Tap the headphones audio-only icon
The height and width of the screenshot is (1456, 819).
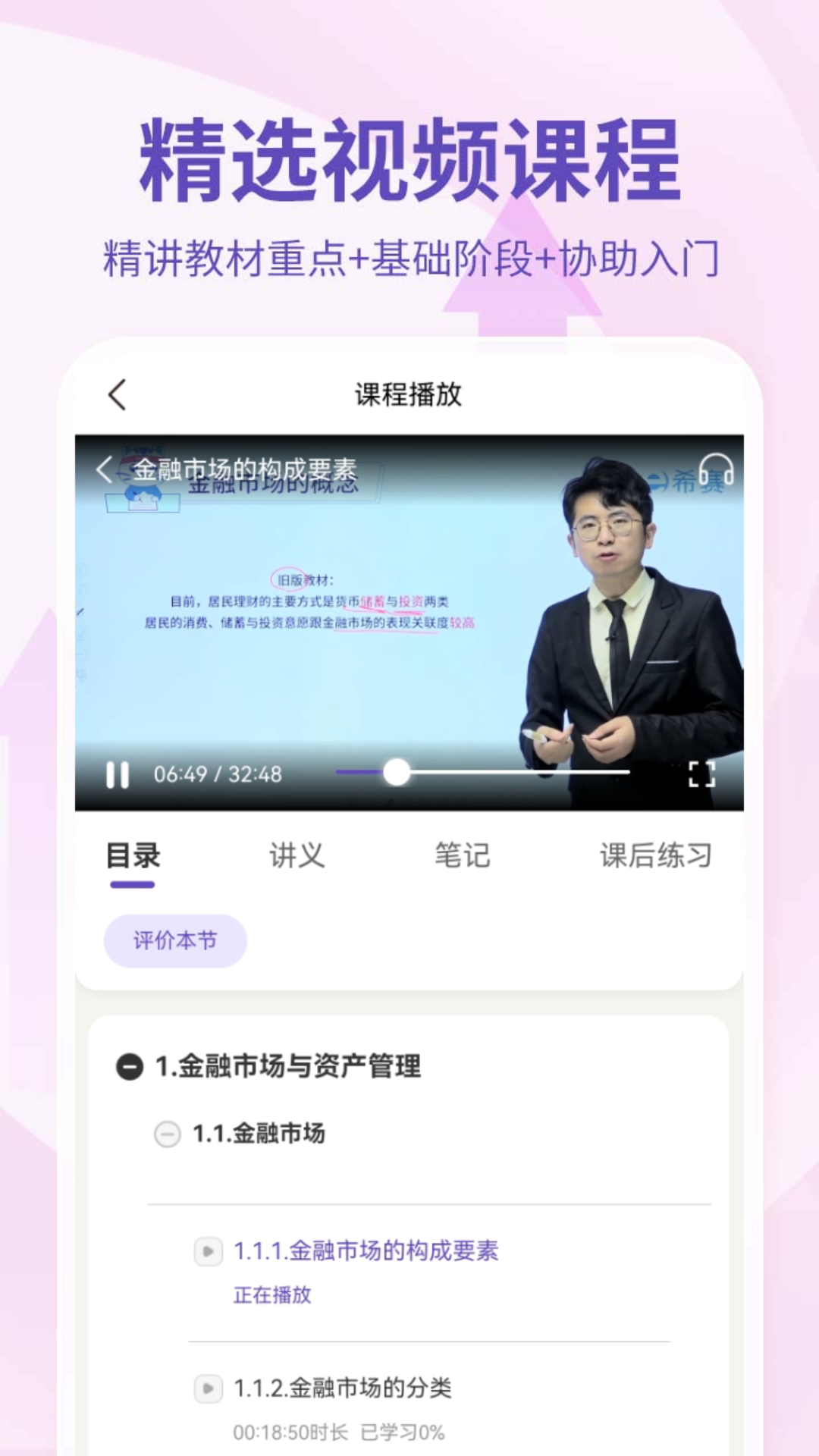click(716, 469)
